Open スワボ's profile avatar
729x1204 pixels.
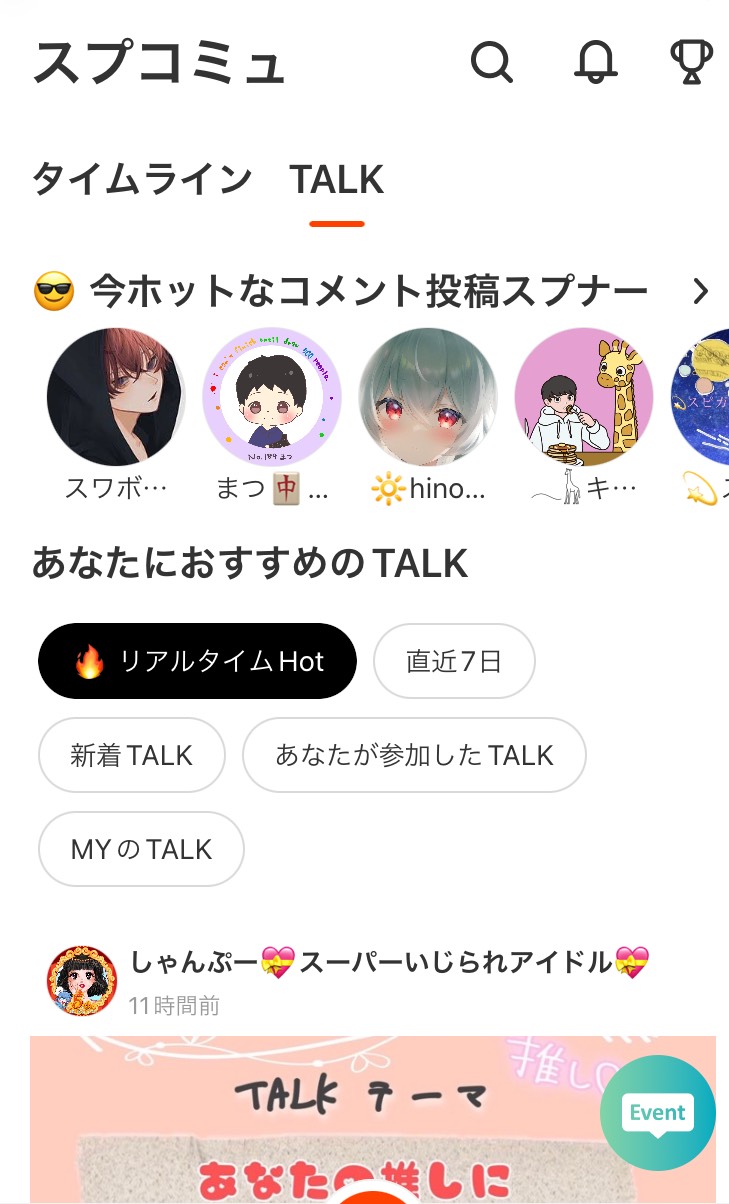(116, 397)
